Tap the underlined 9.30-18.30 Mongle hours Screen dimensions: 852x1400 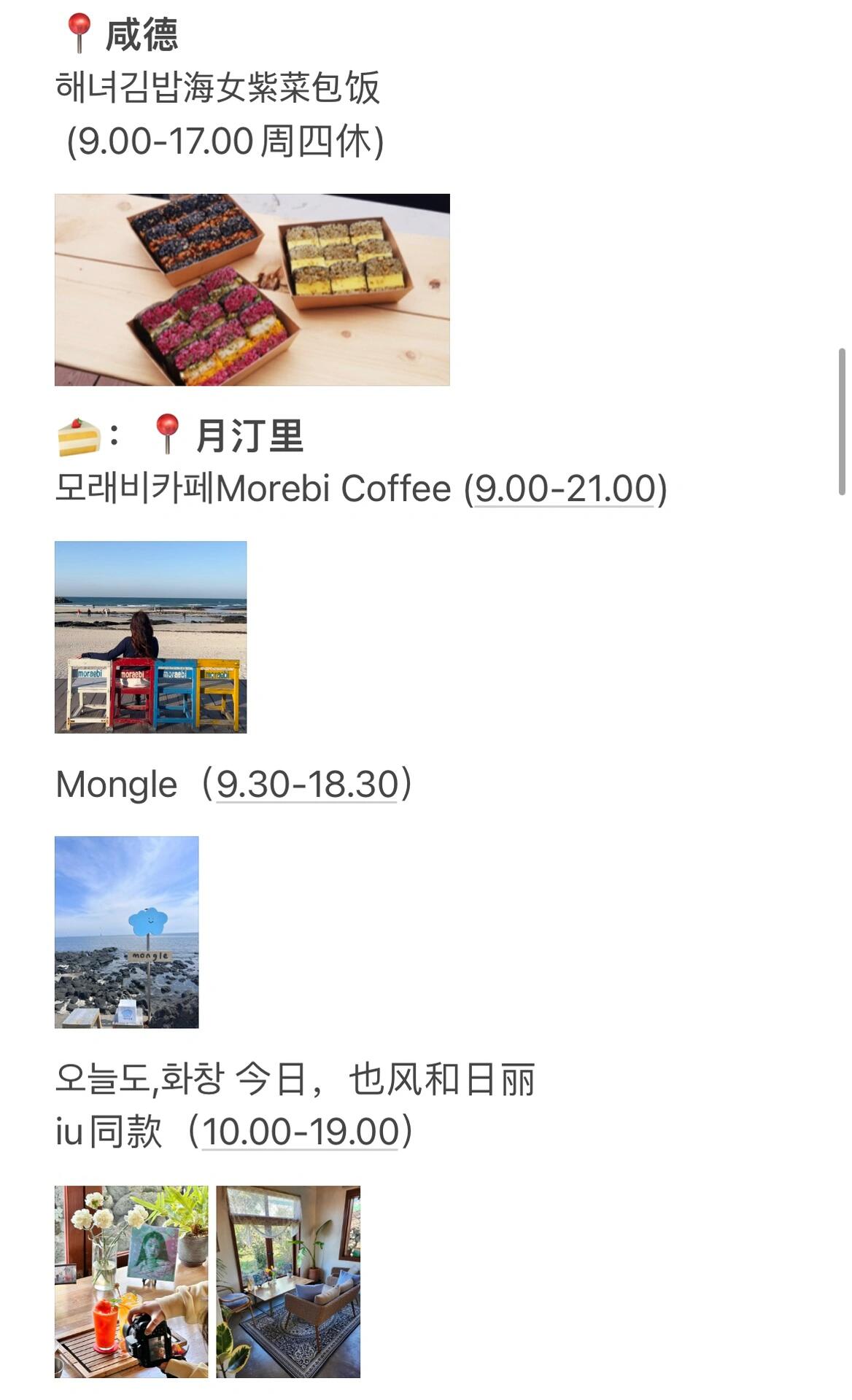pos(307,785)
